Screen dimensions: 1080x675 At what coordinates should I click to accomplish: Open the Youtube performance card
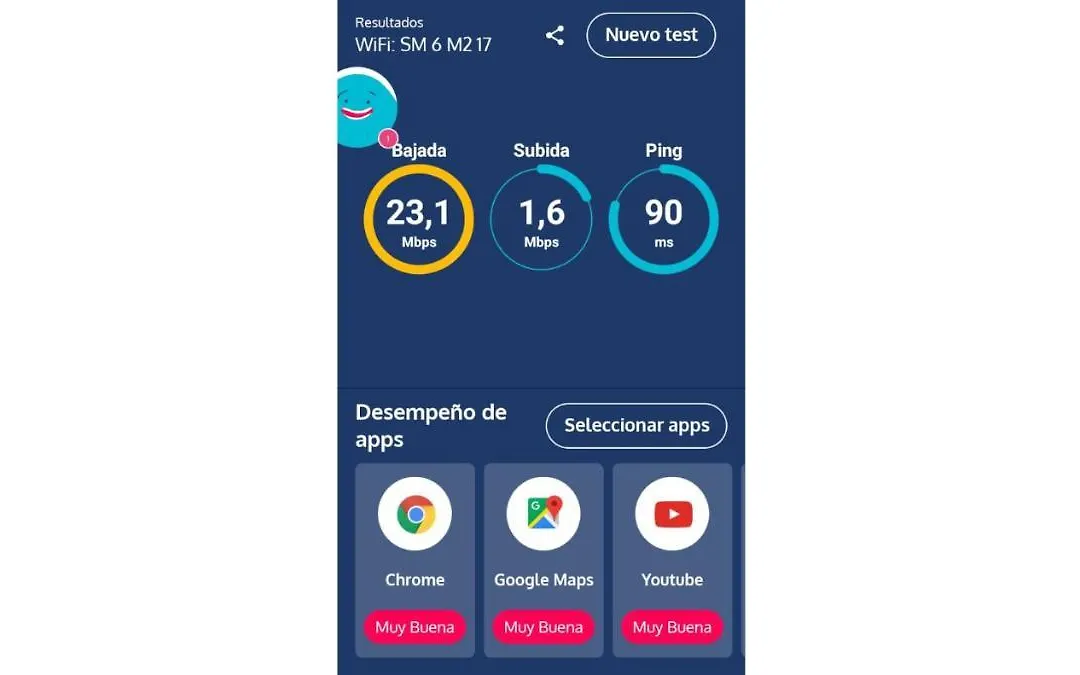[x=672, y=559]
